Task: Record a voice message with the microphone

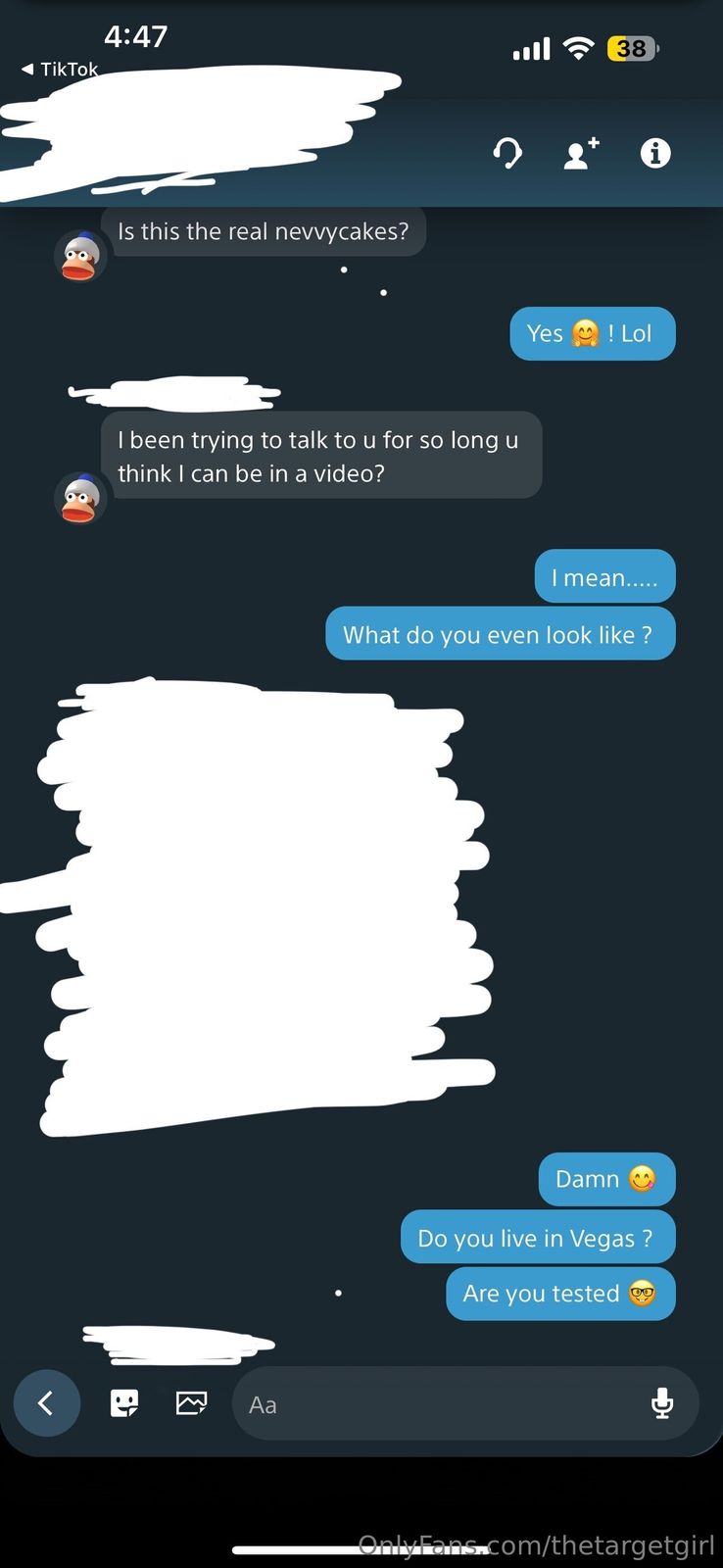Action: [x=662, y=1403]
